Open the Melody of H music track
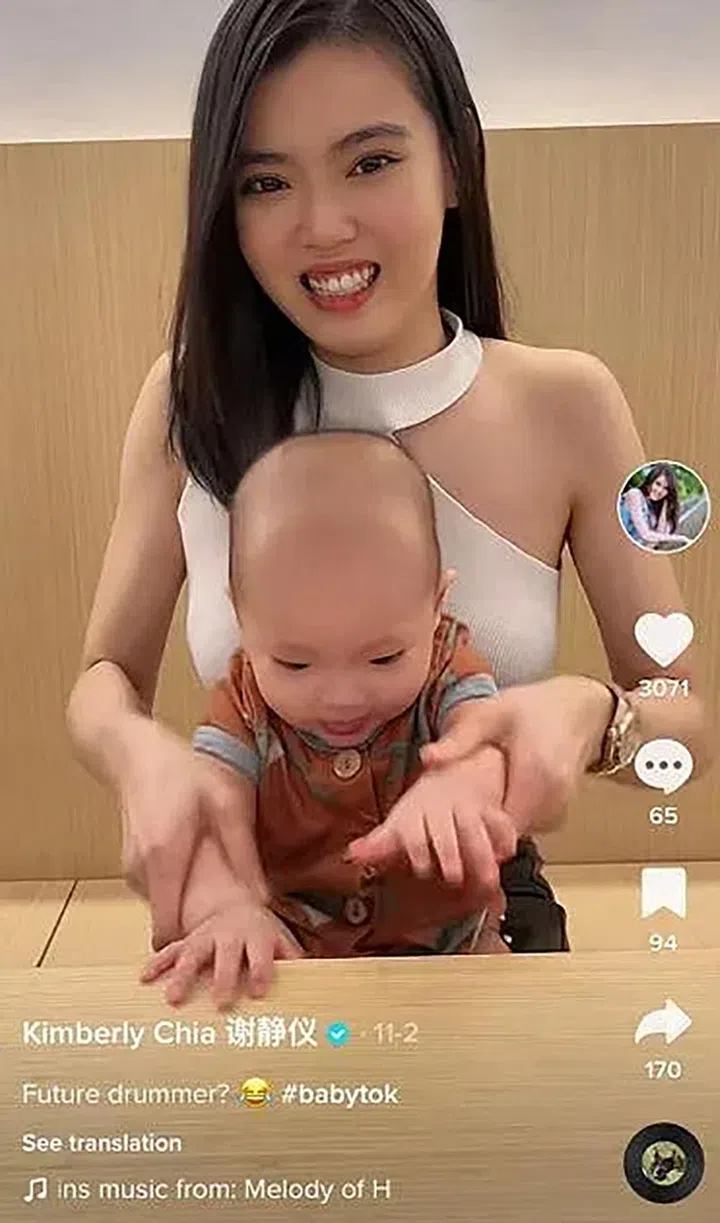This screenshot has width=720, height=1223. coord(222,1190)
